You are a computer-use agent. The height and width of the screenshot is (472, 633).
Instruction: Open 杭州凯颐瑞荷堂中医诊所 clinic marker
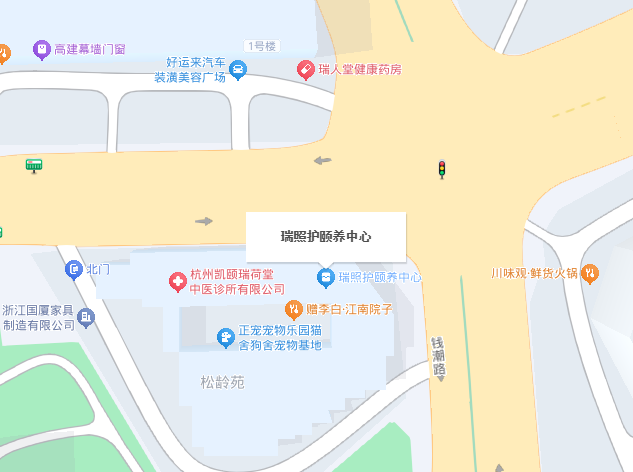click(177, 282)
